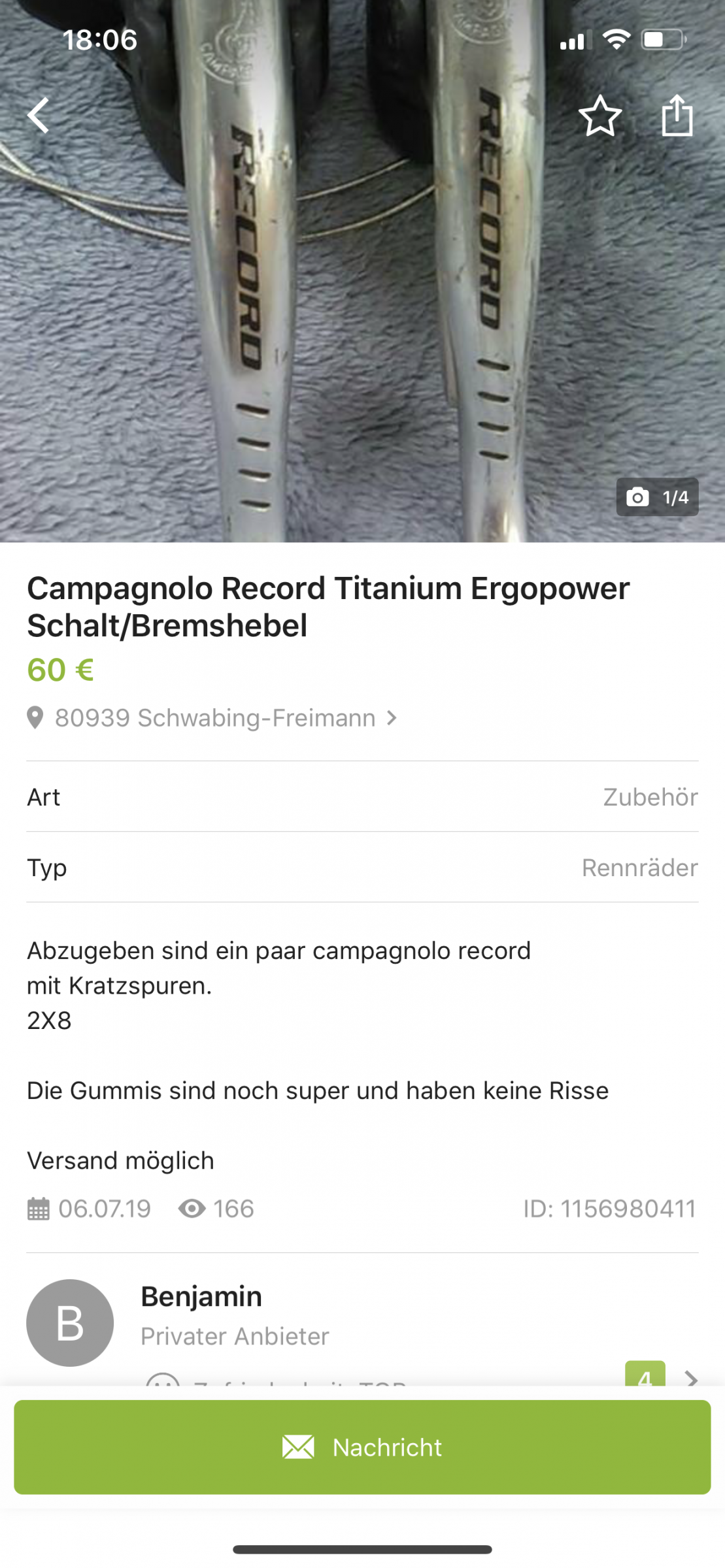This screenshot has width=725, height=1568.
Task: Send a Nachricht to the seller
Action: coord(362,1447)
